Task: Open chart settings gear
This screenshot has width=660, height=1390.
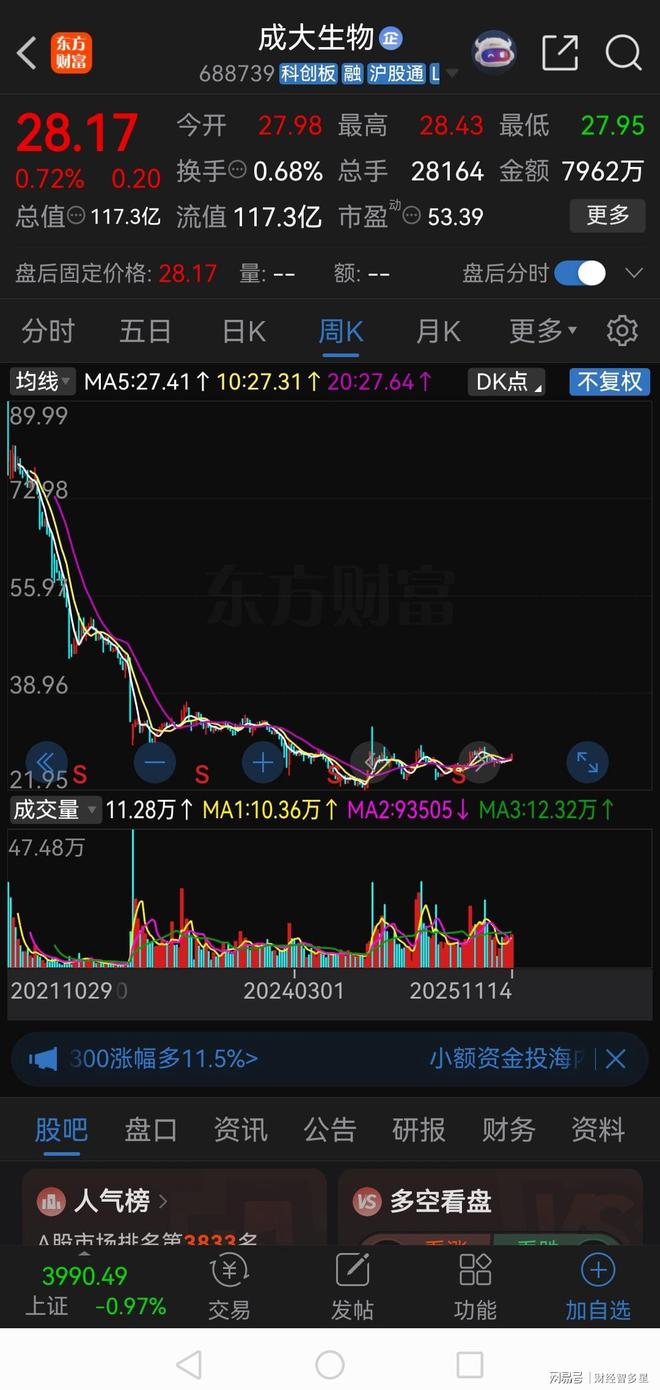Action: click(622, 331)
